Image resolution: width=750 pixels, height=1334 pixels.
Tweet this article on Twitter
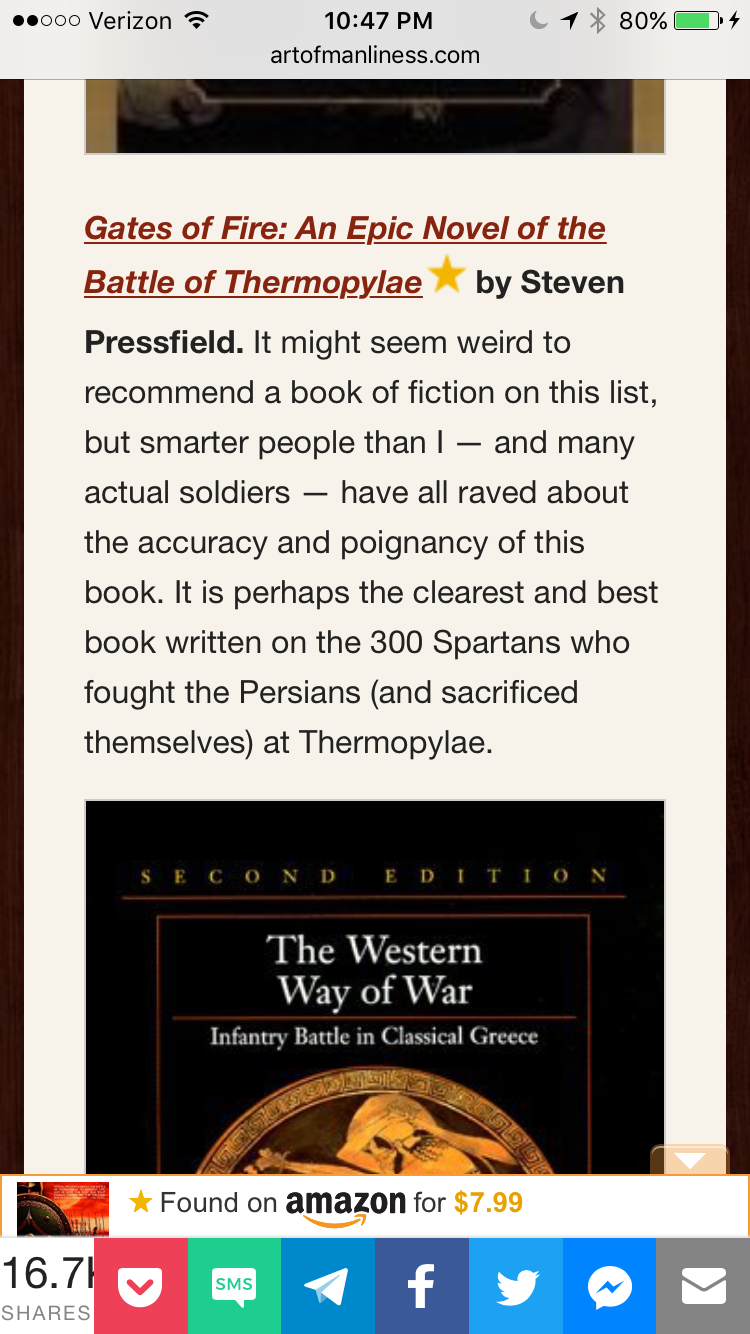tap(516, 1286)
